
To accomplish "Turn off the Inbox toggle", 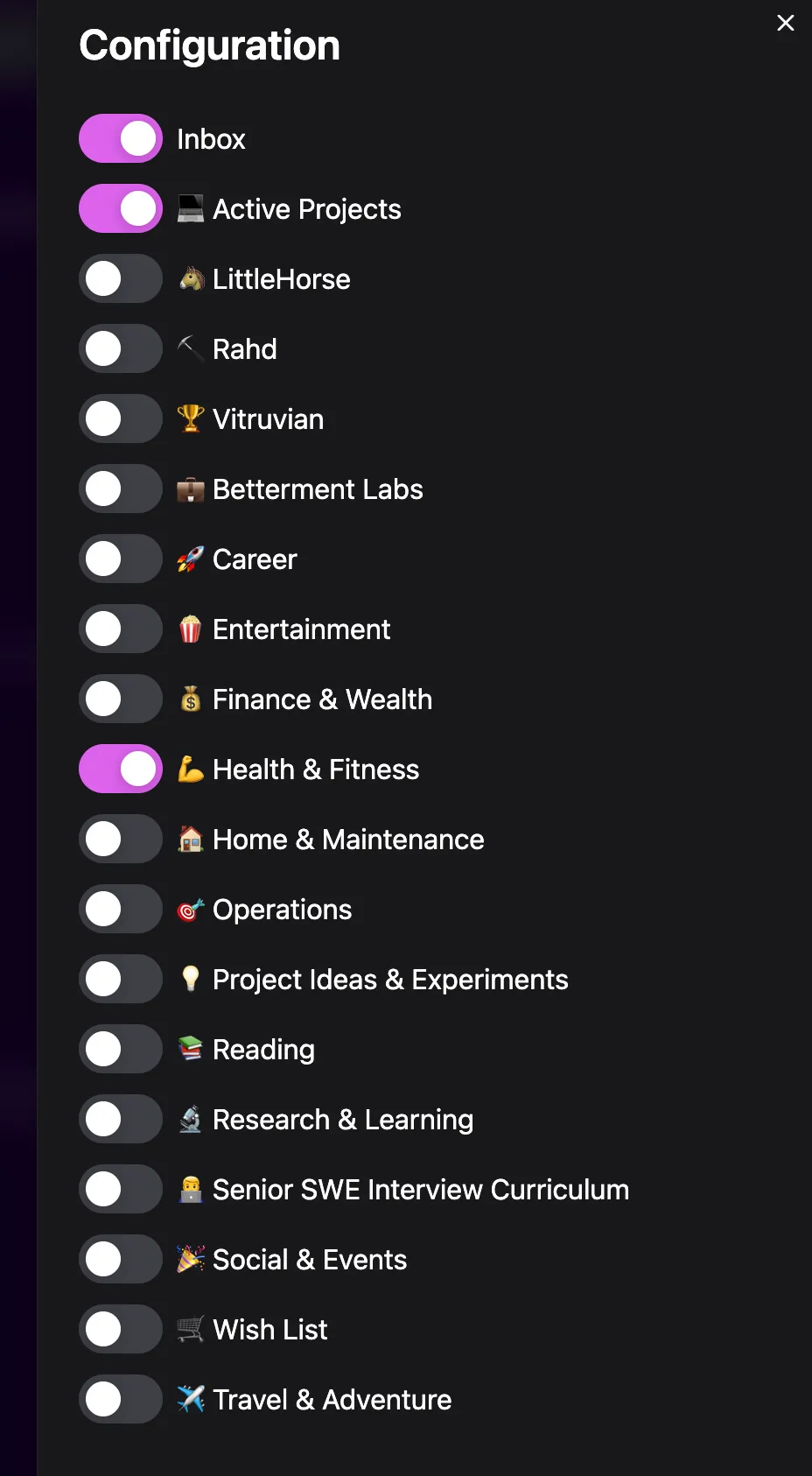I will tap(121, 138).
